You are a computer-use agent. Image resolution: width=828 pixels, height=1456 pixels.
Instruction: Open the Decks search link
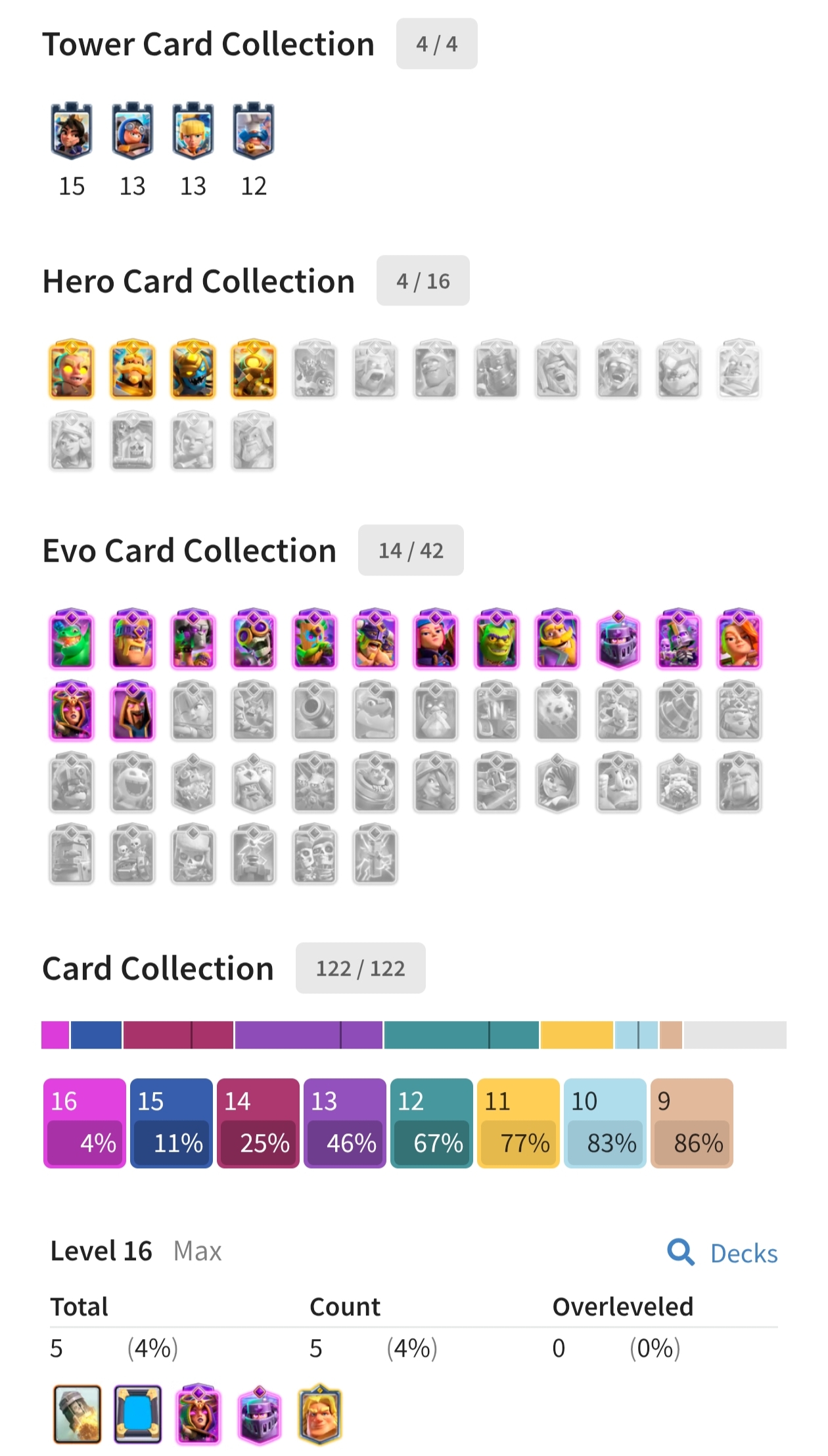point(722,1253)
